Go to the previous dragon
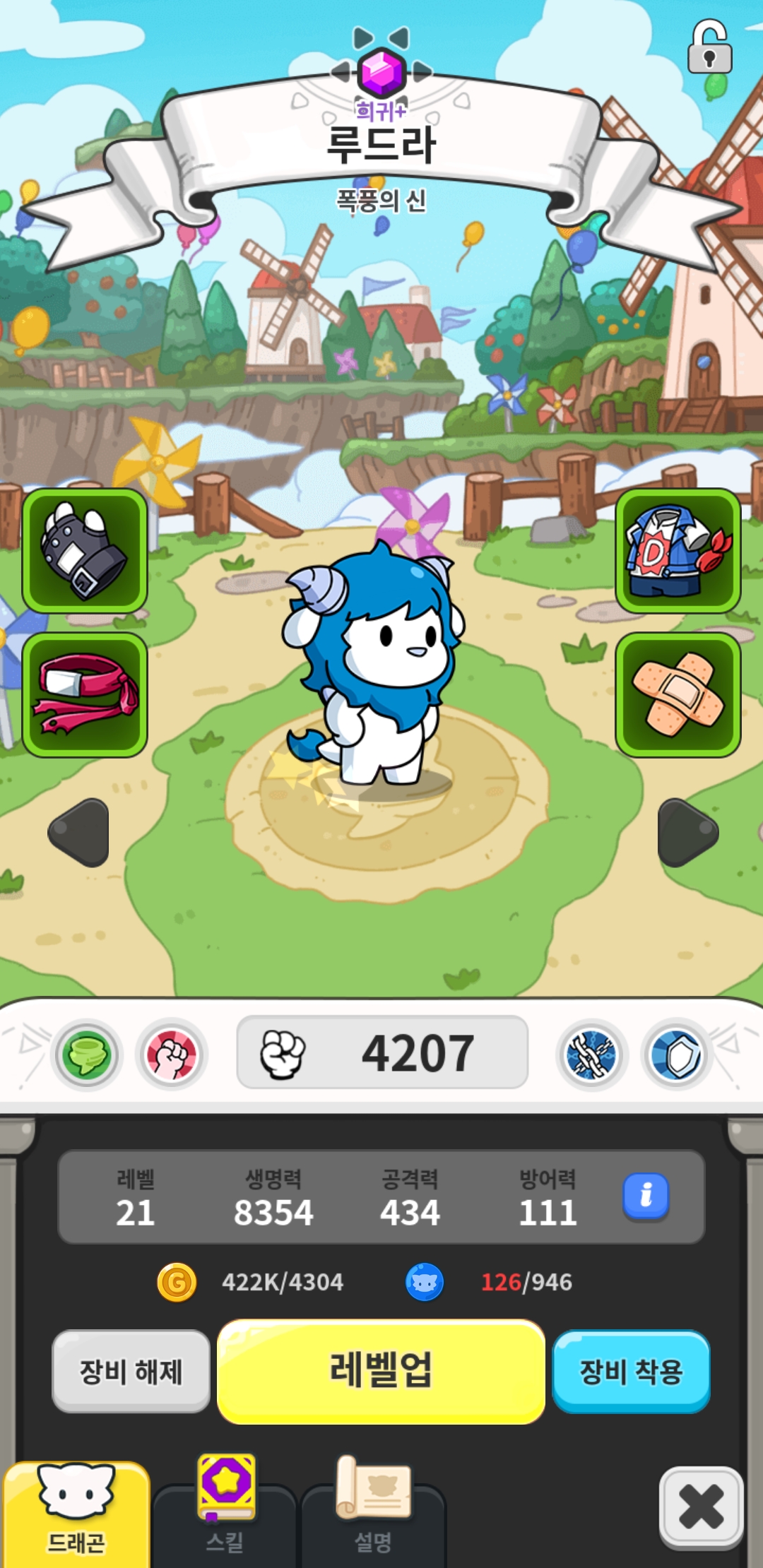 (79, 833)
